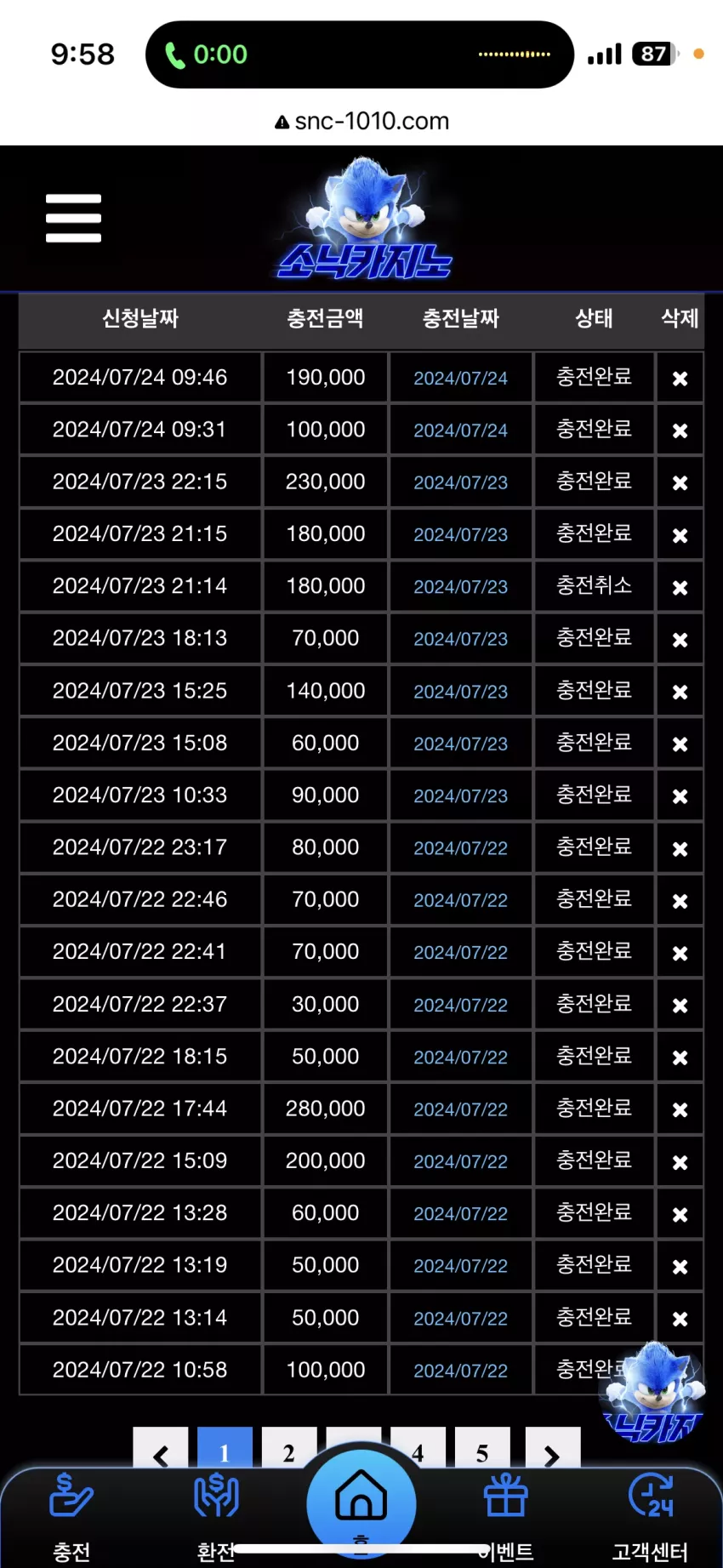Open the hamburger menu
The height and width of the screenshot is (1568, 723).
click(x=73, y=218)
